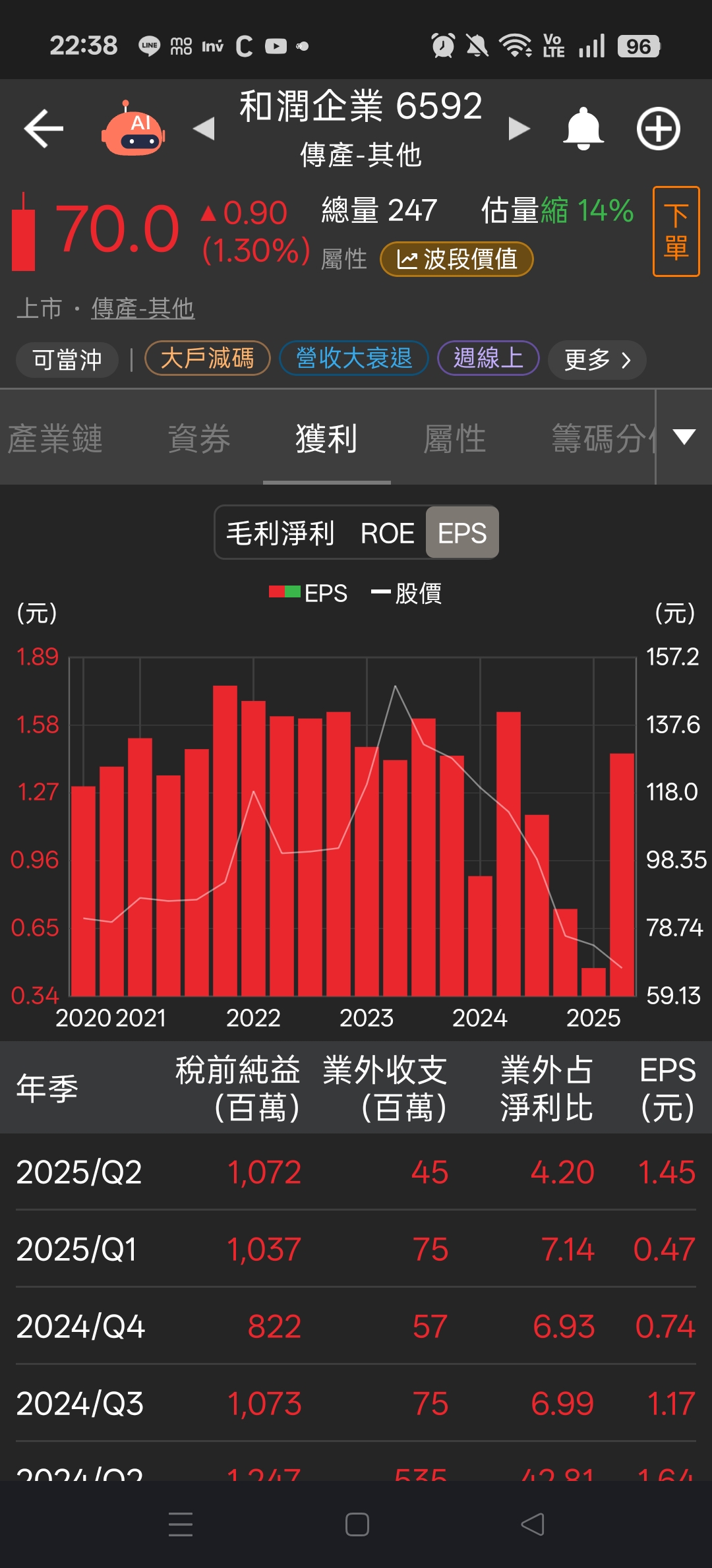Add 和潤企業 to watchlist

click(658, 129)
